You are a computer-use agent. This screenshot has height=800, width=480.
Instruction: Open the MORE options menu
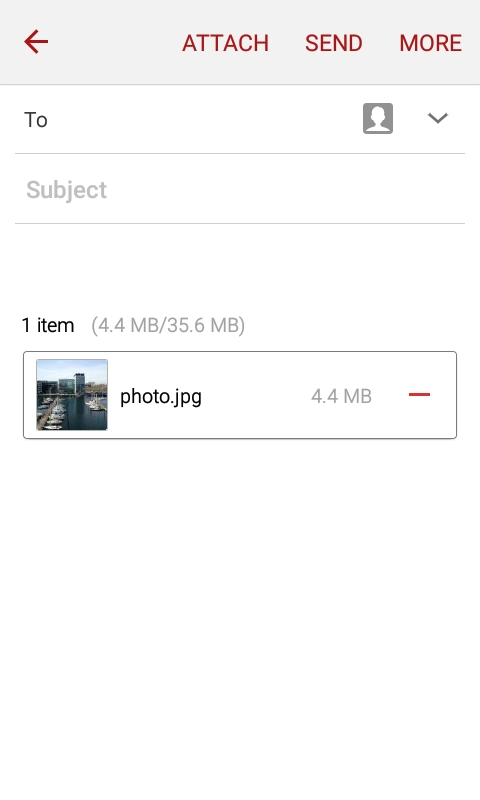431,43
